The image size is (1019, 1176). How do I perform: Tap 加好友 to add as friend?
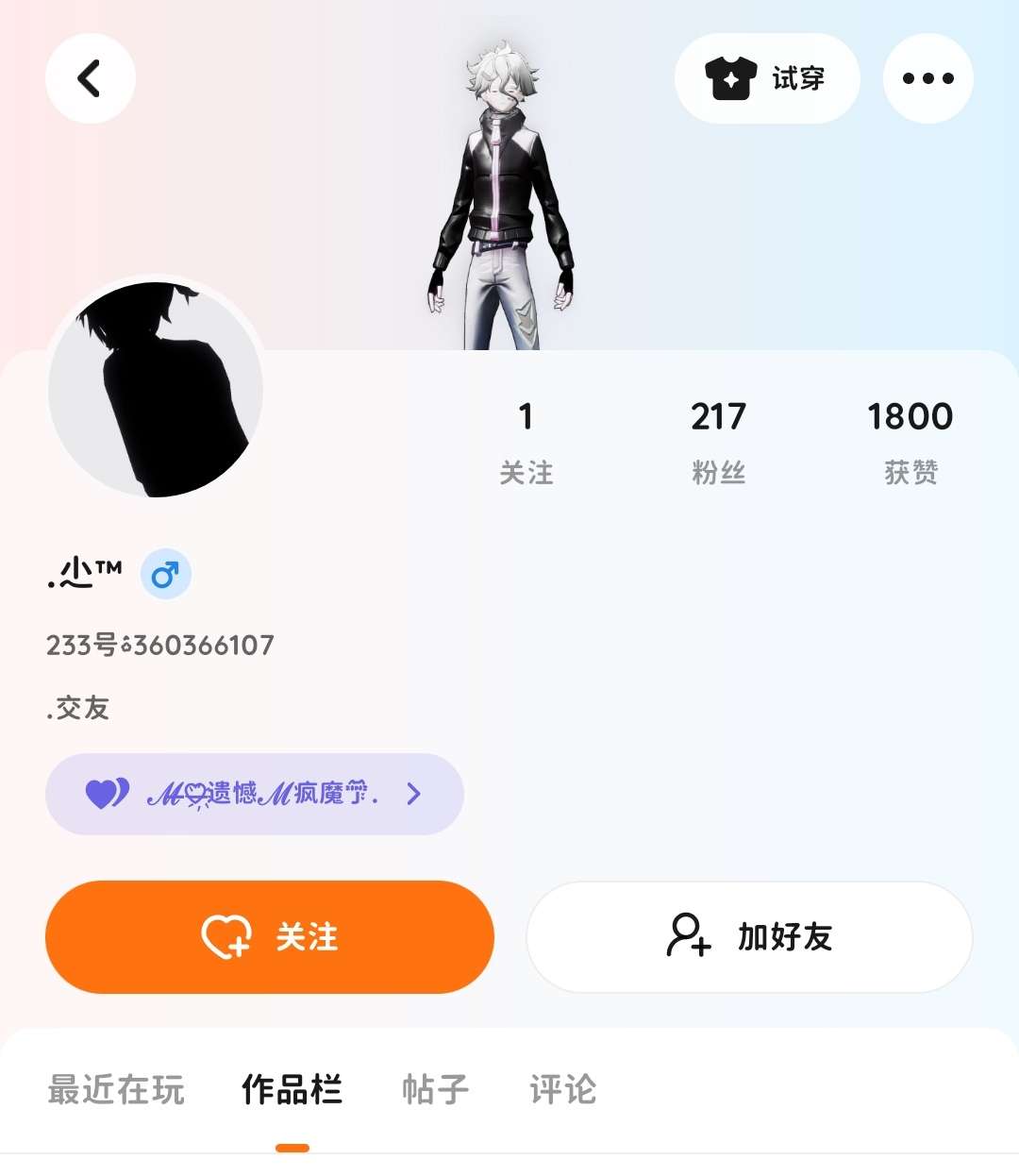click(x=749, y=937)
